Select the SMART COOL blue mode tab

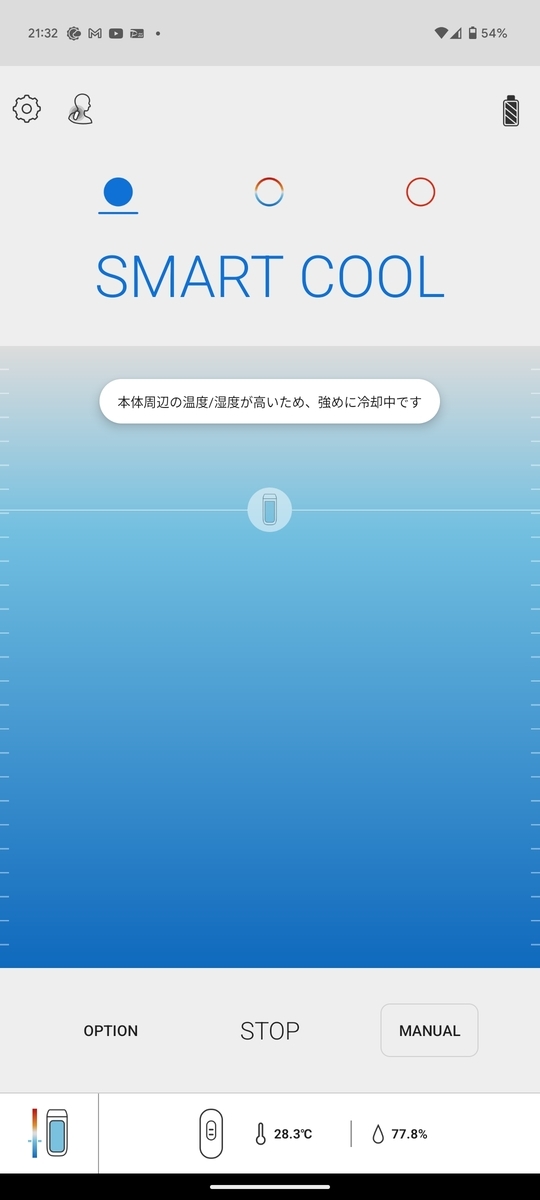pos(118,192)
